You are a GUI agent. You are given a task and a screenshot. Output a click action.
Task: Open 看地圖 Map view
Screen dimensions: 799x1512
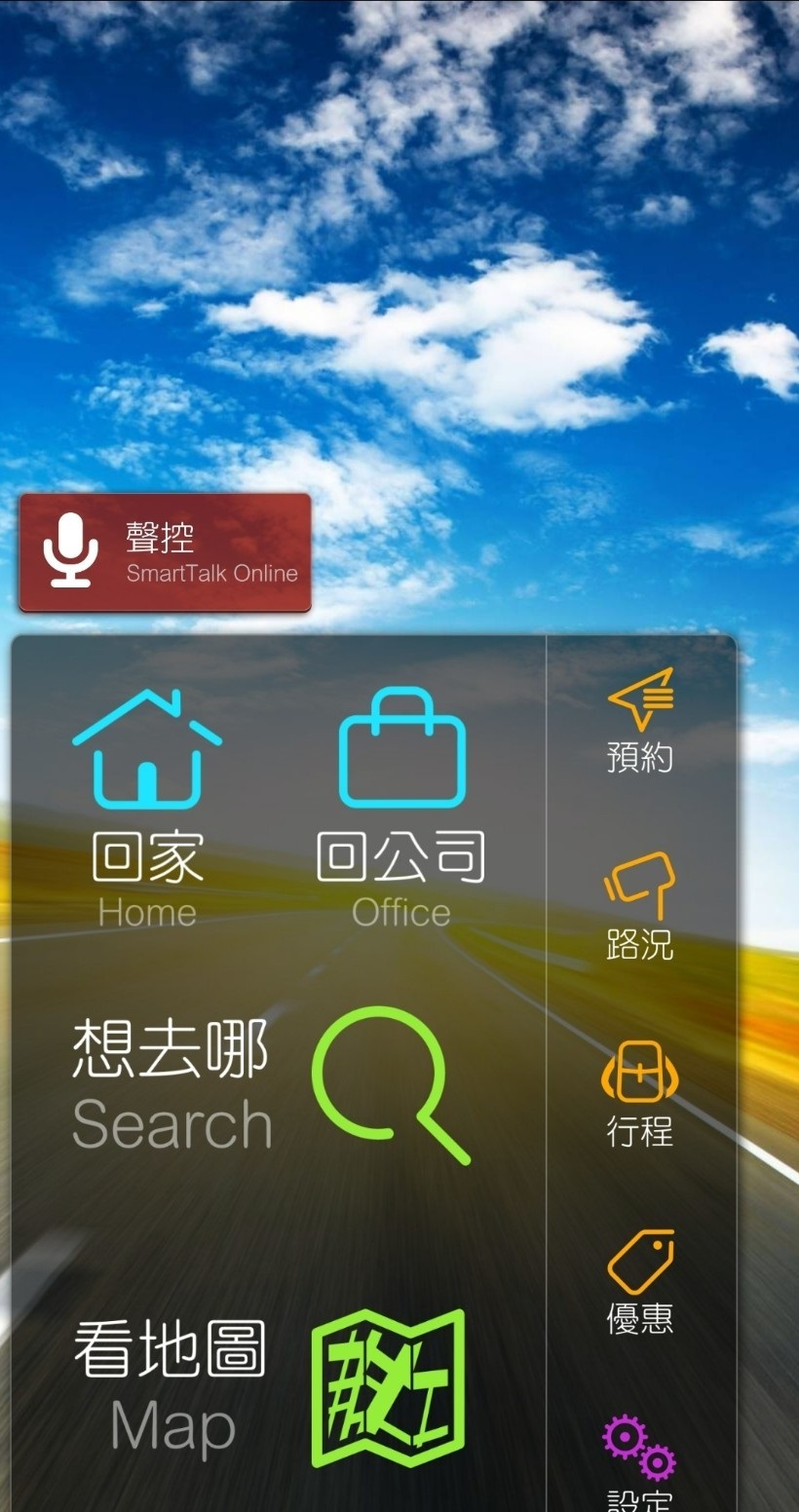269,1387
